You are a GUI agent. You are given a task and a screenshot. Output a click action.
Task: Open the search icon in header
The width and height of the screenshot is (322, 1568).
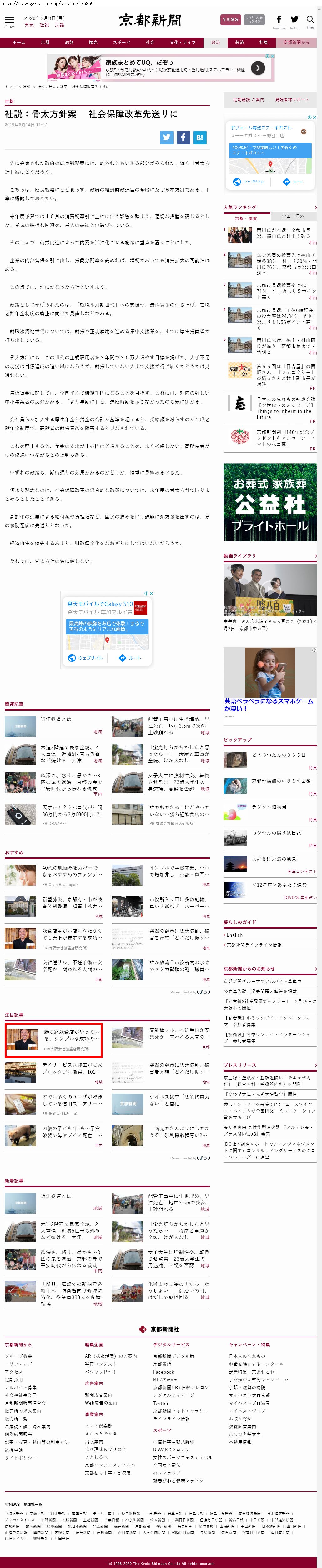tap(310, 21)
